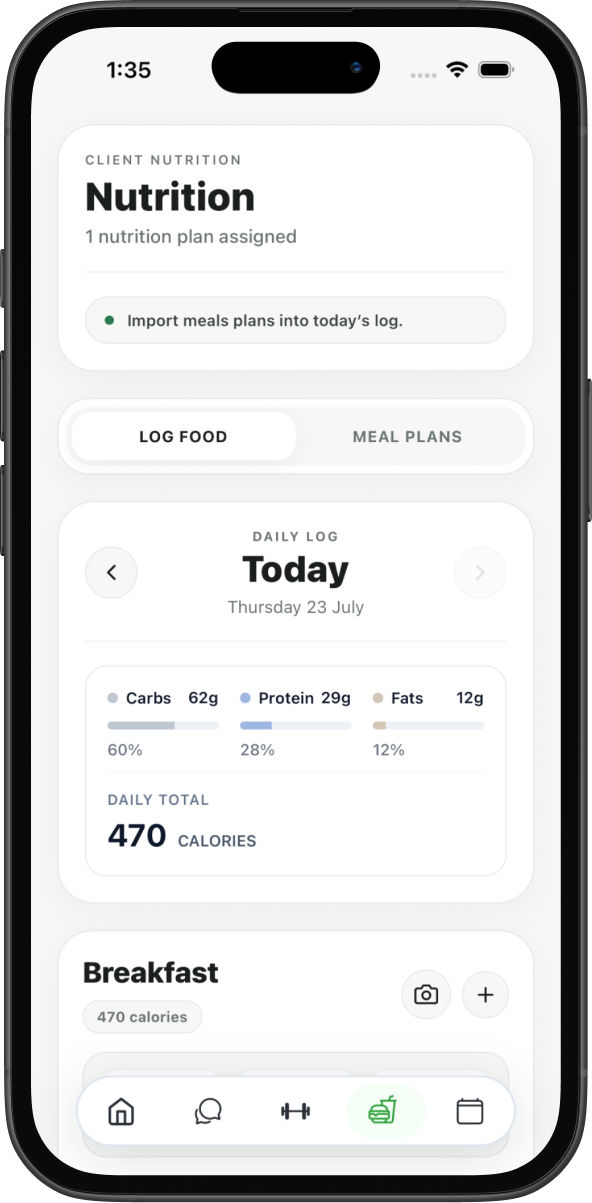Open the nutrition burger tab
The width and height of the screenshot is (592, 1203).
pos(385,1111)
